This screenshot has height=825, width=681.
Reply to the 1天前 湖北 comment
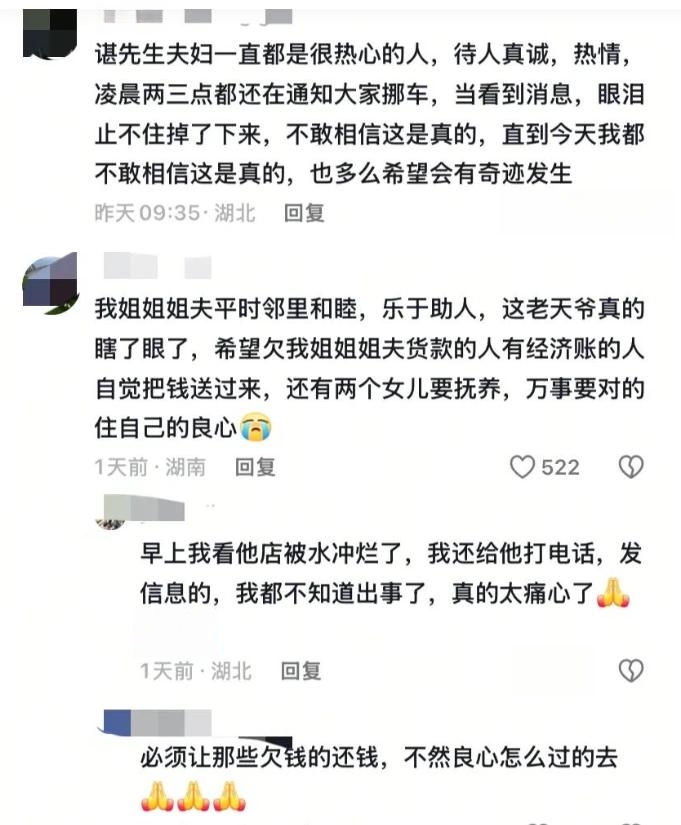(300, 670)
